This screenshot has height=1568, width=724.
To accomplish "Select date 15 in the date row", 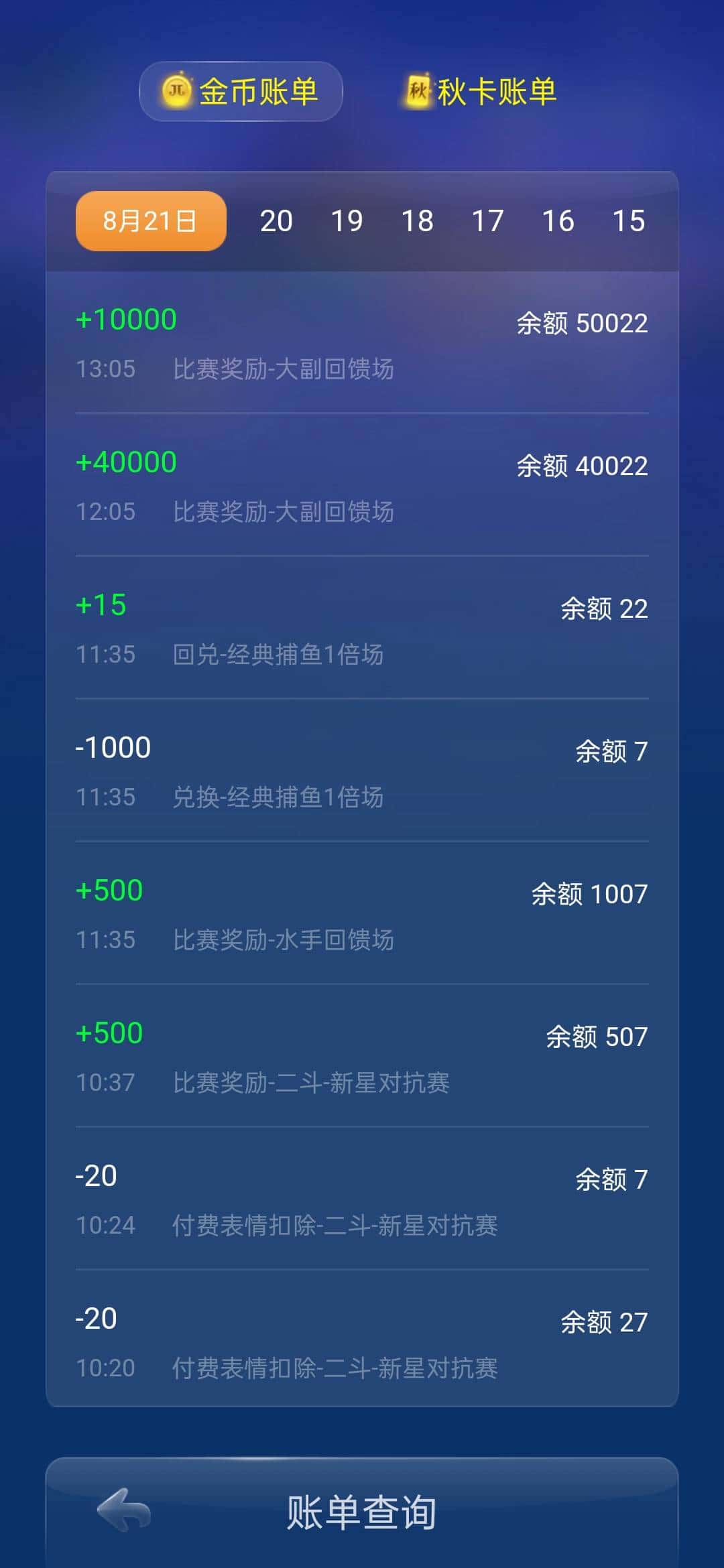I will pos(628,220).
